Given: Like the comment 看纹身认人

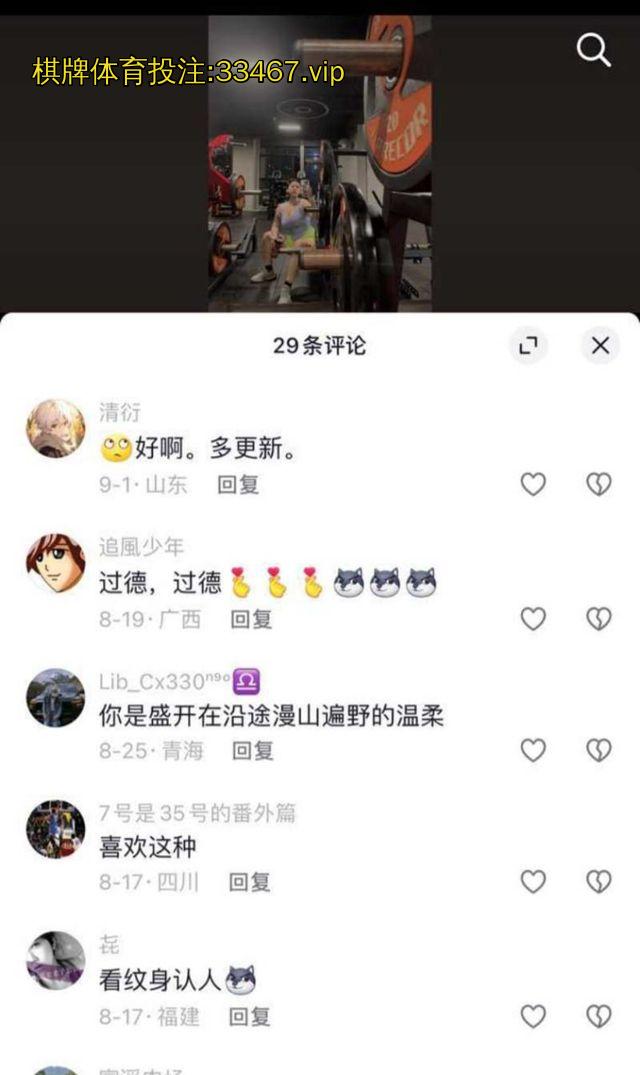Looking at the screenshot, I should pyautogui.click(x=533, y=1016).
